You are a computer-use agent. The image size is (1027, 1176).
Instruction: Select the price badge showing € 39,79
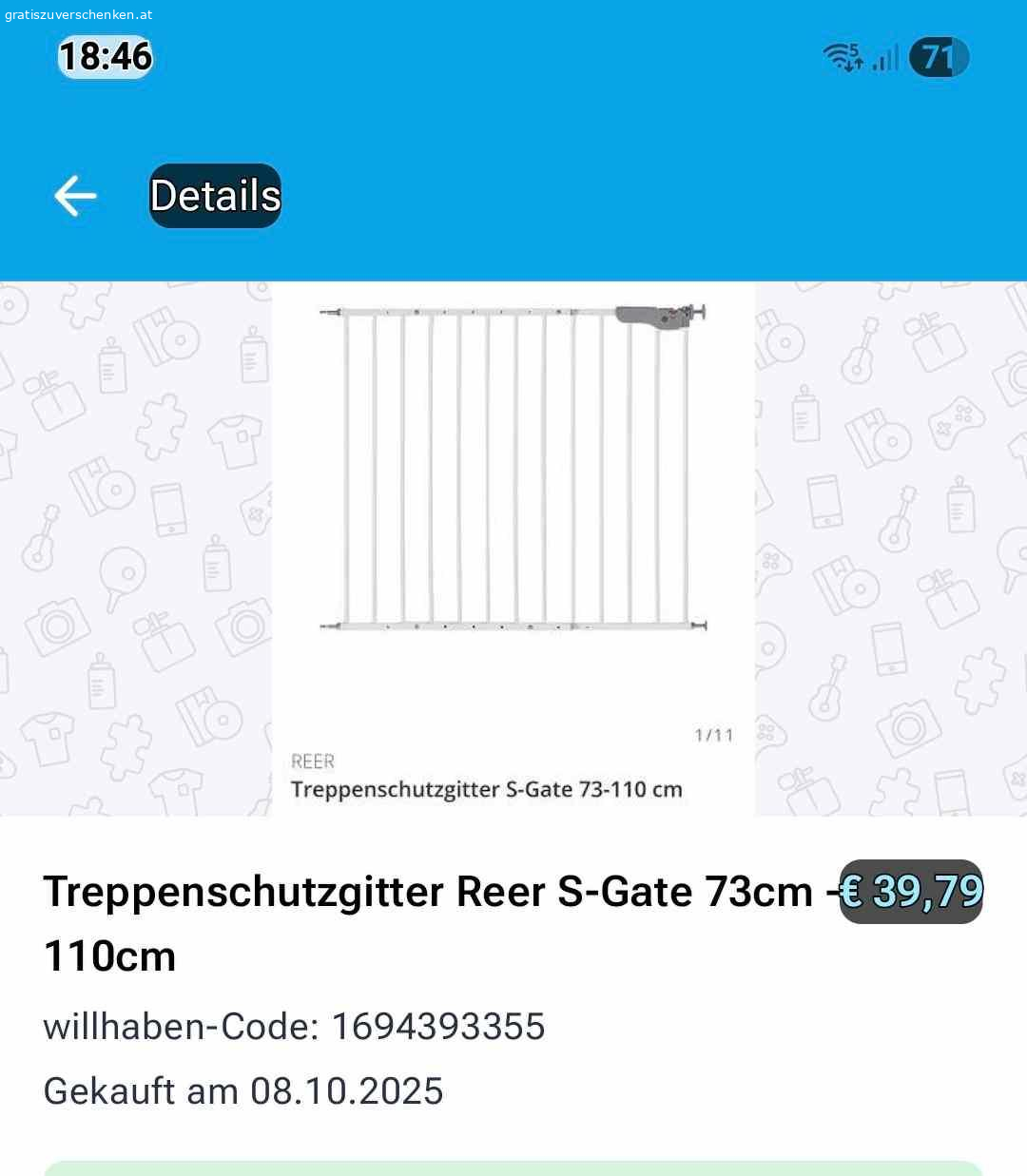point(910,892)
